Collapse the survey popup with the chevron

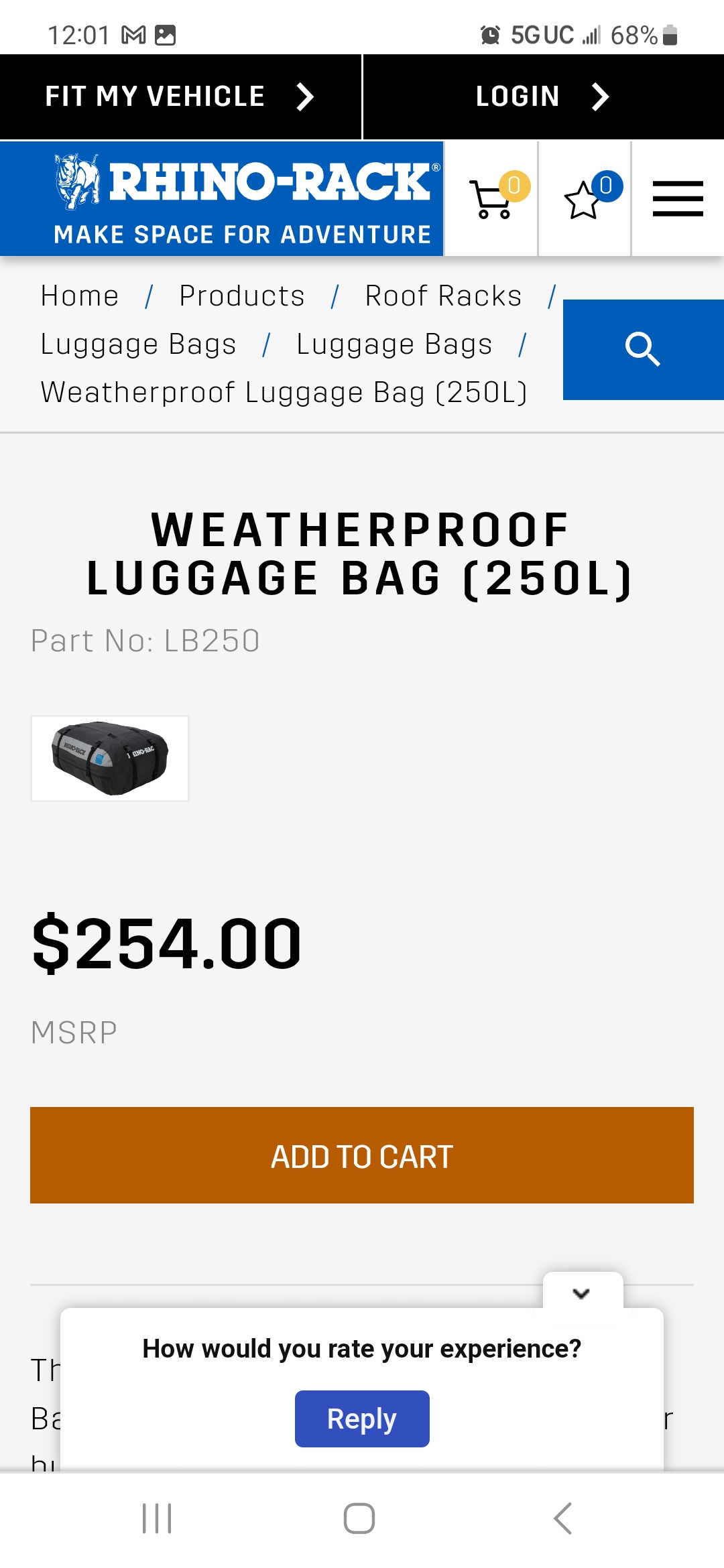click(x=582, y=1293)
